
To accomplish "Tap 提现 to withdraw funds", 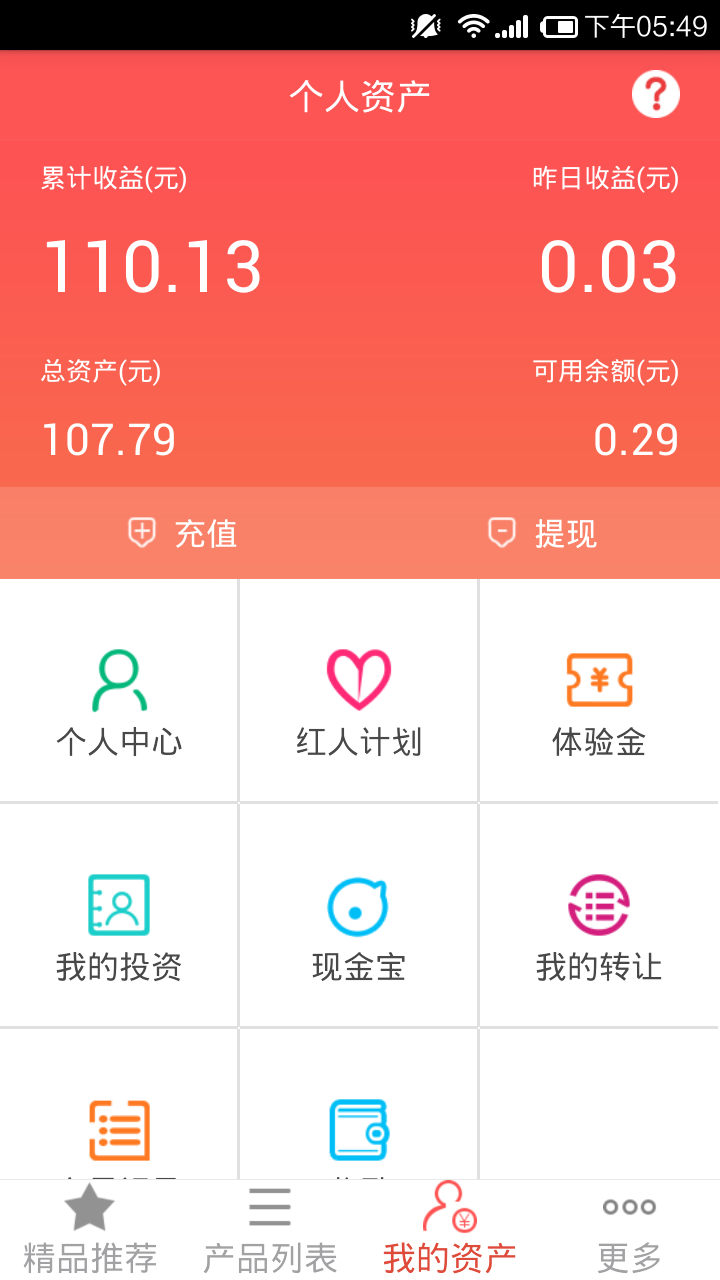I will [540, 533].
